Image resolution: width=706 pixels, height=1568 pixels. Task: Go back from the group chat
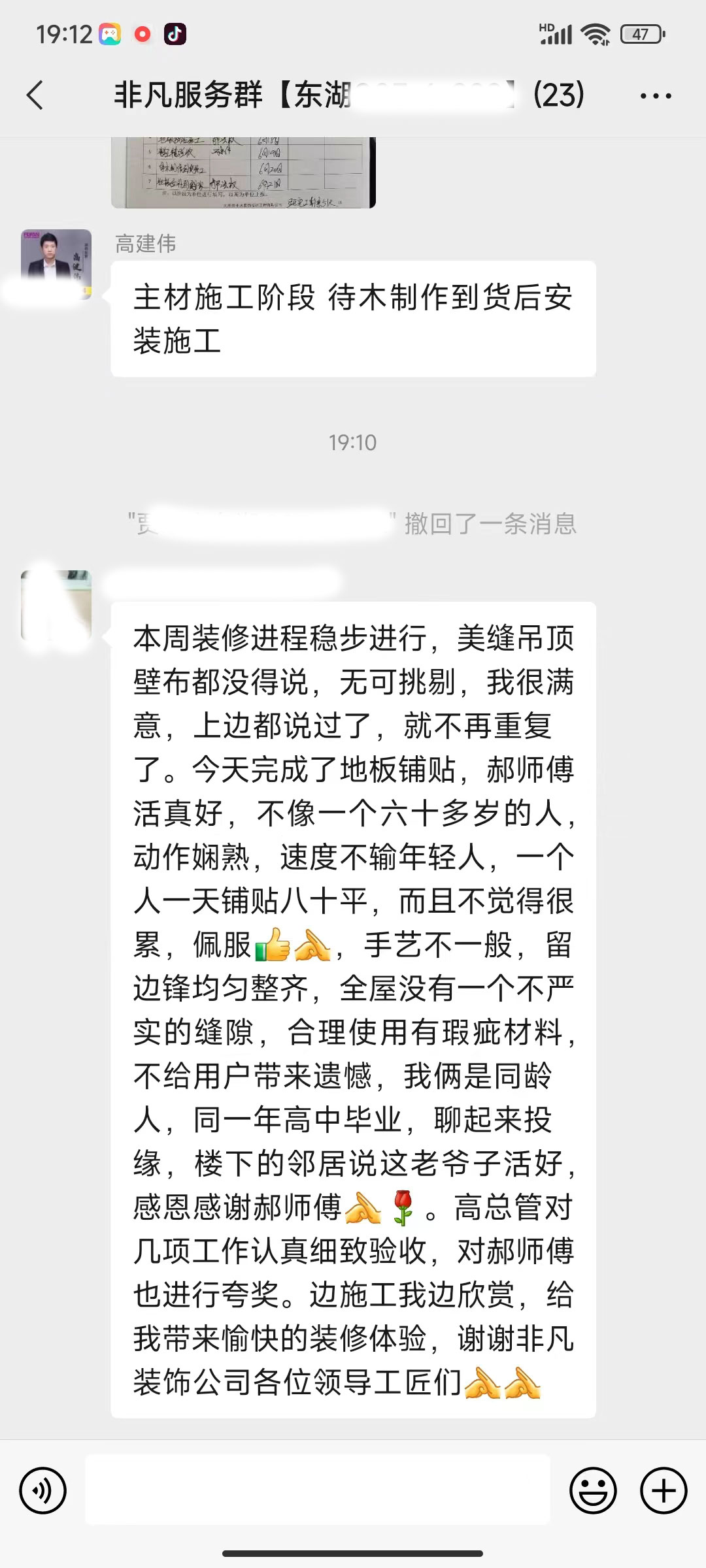tap(36, 95)
